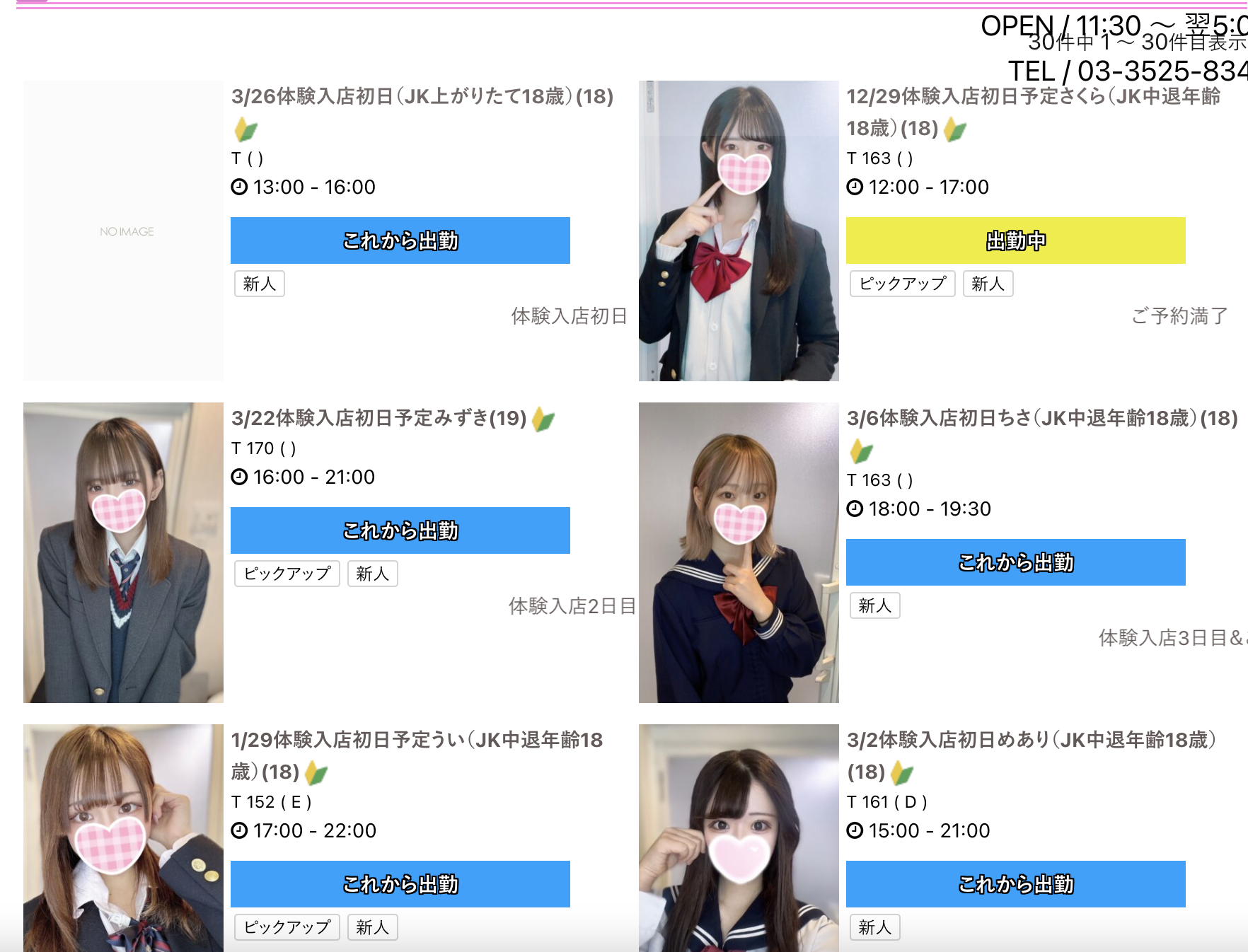Viewport: 1248px width, 952px height.
Task: Tap これから出勤 button for the 16:00 - 21:00 listing
Action: pos(400,530)
